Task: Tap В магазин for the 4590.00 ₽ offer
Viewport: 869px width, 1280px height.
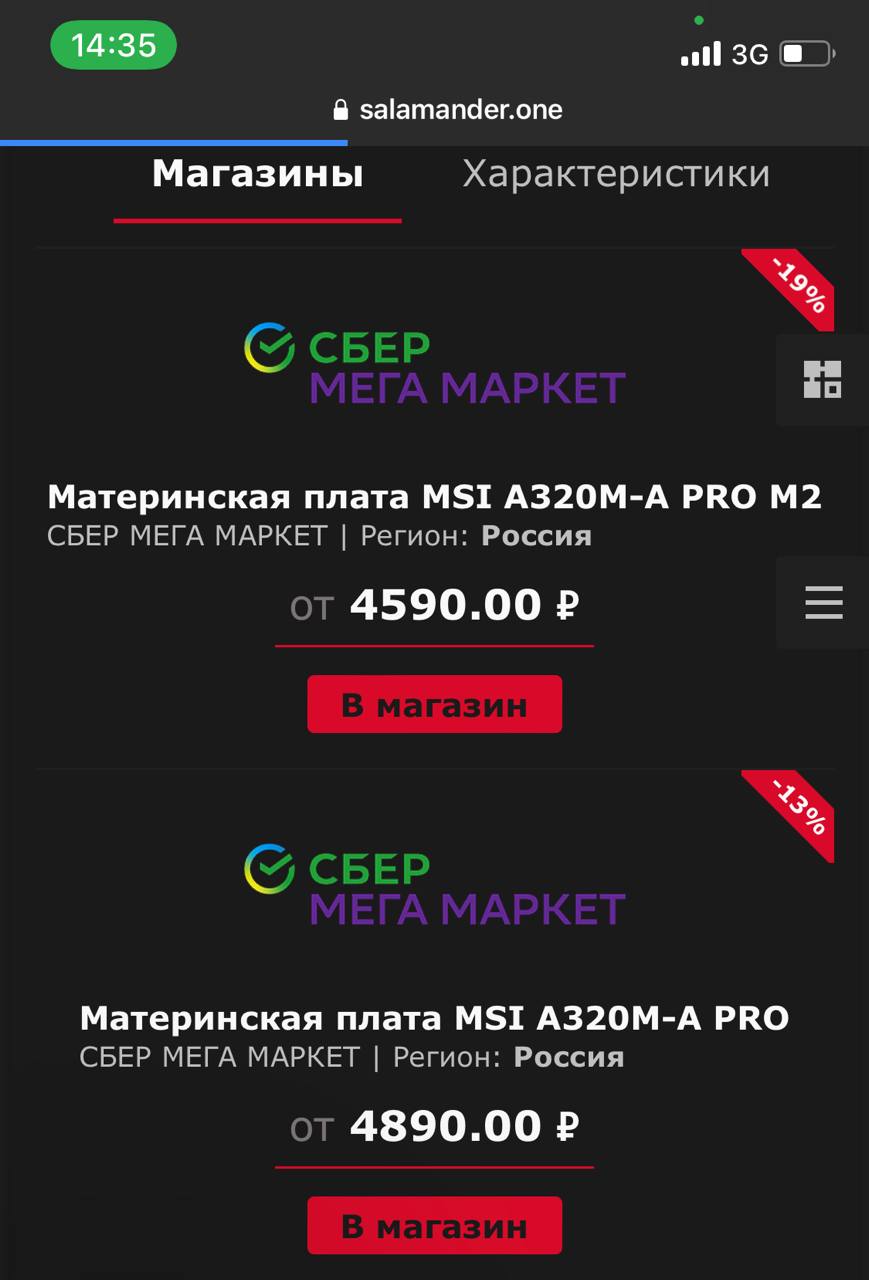Action: [x=434, y=705]
